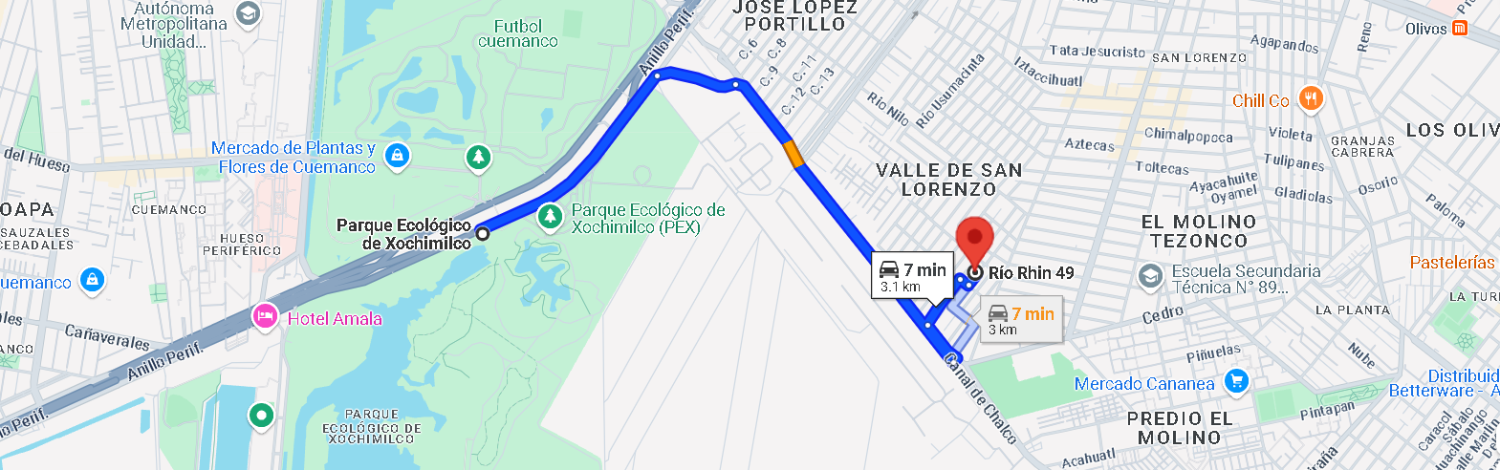Select the alternate 7 min 3 km route
This screenshot has width=1500, height=470.
pos(1020,320)
